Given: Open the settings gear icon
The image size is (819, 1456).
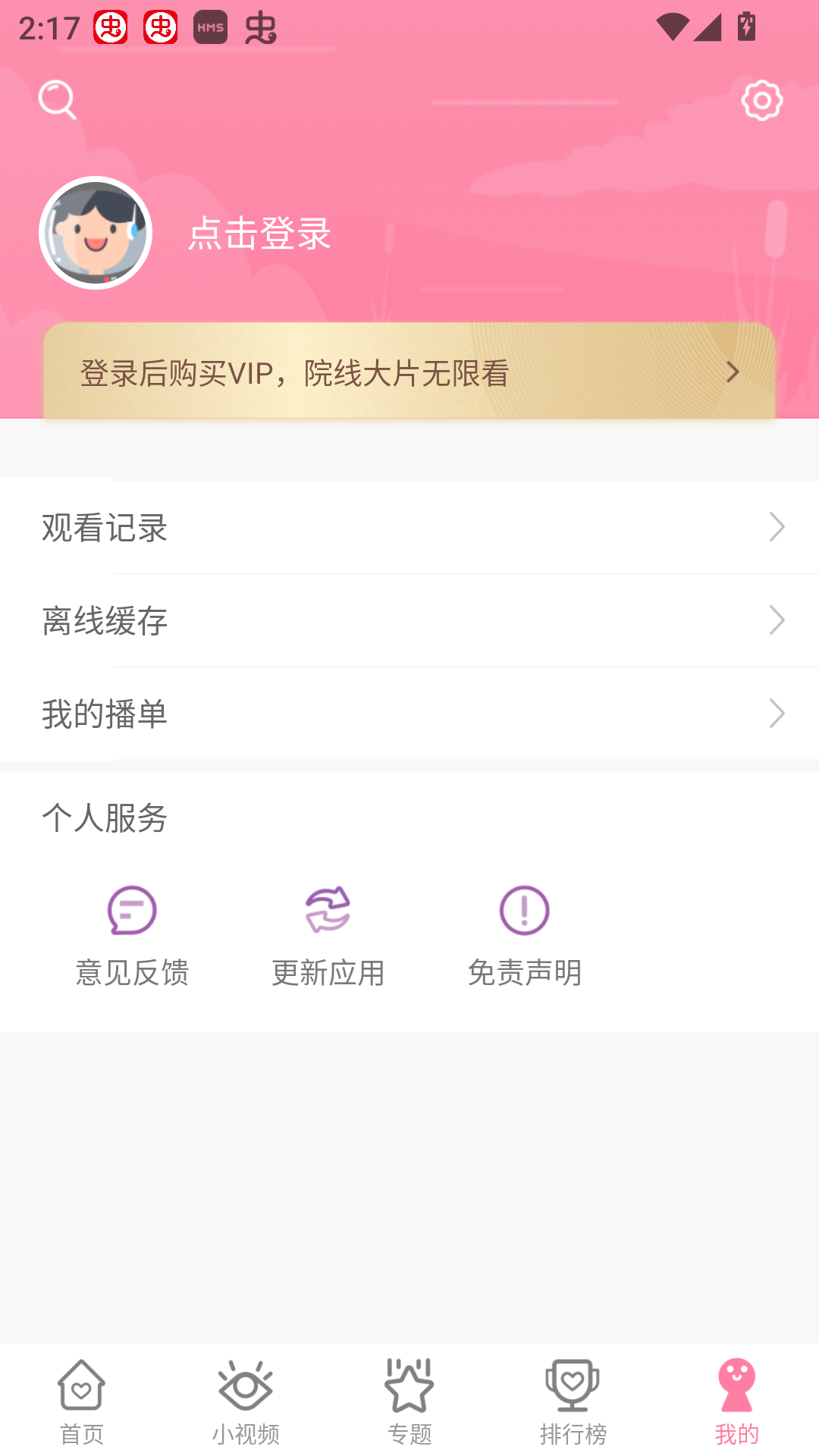Looking at the screenshot, I should (761, 99).
